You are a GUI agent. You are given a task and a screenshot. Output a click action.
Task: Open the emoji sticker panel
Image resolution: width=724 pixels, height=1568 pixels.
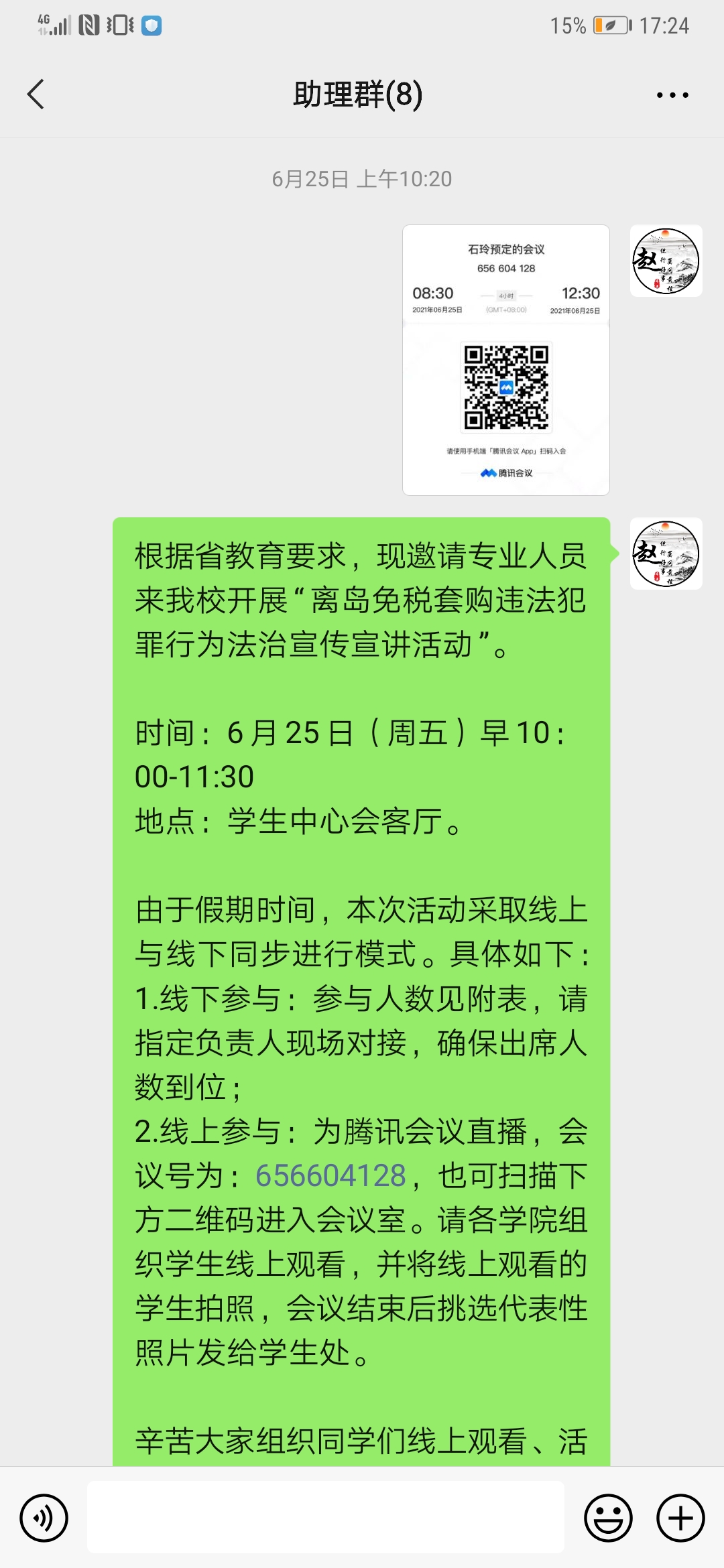point(608,1518)
